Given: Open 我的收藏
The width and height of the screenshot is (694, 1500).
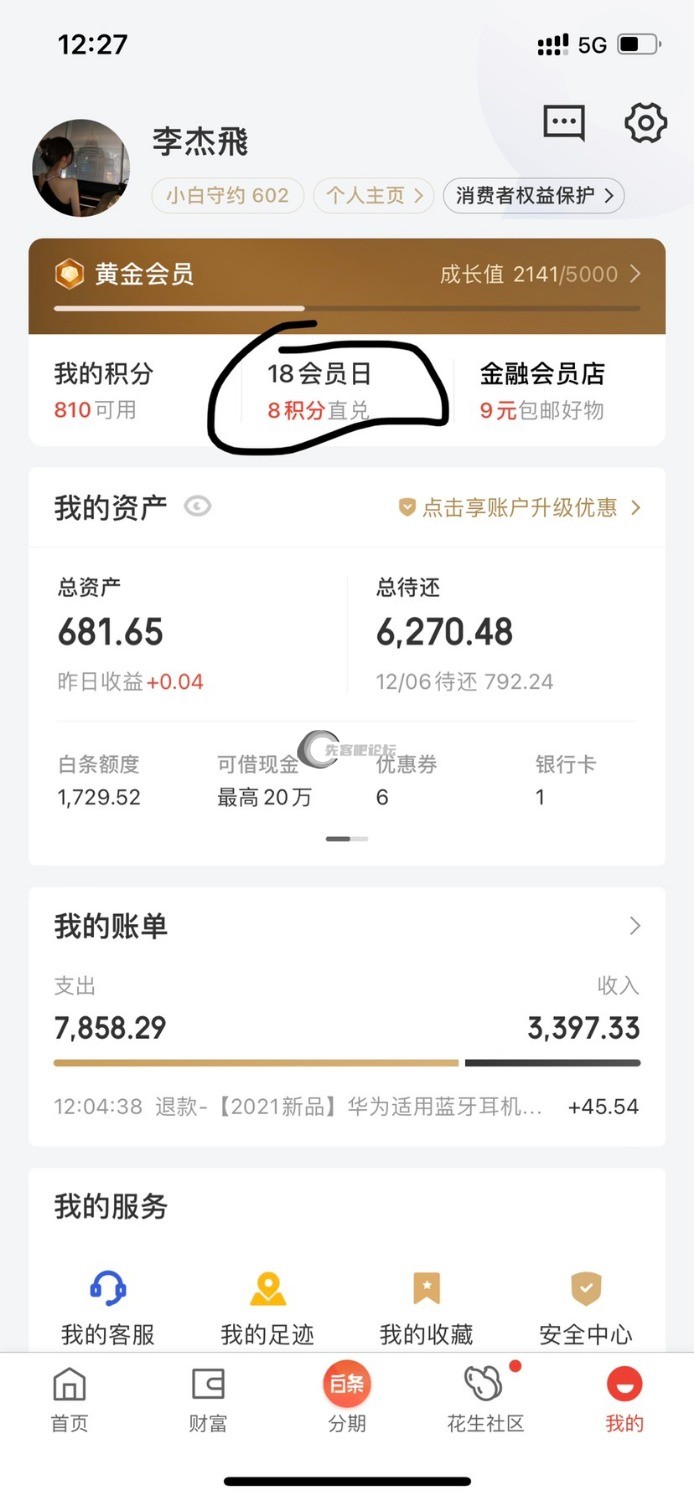Looking at the screenshot, I should 426,1308.
